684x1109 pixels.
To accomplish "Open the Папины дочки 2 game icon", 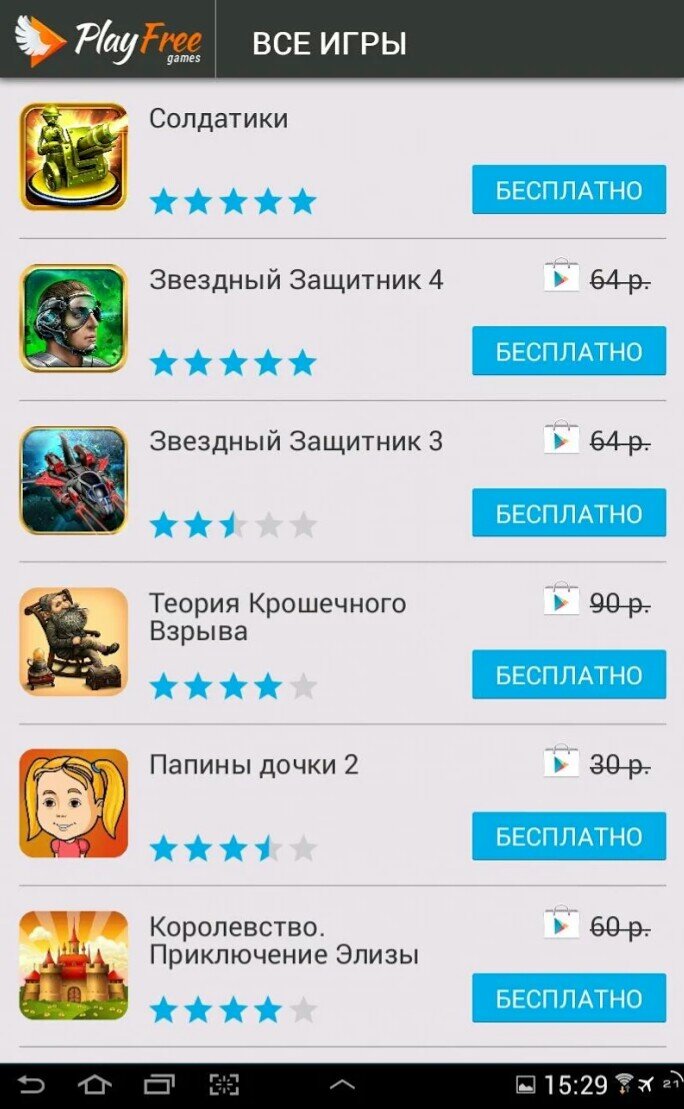I will (x=74, y=803).
